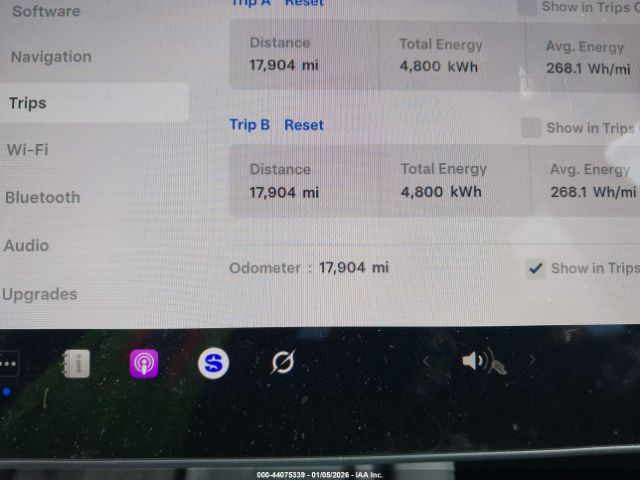Open the Software settings section

46,11
